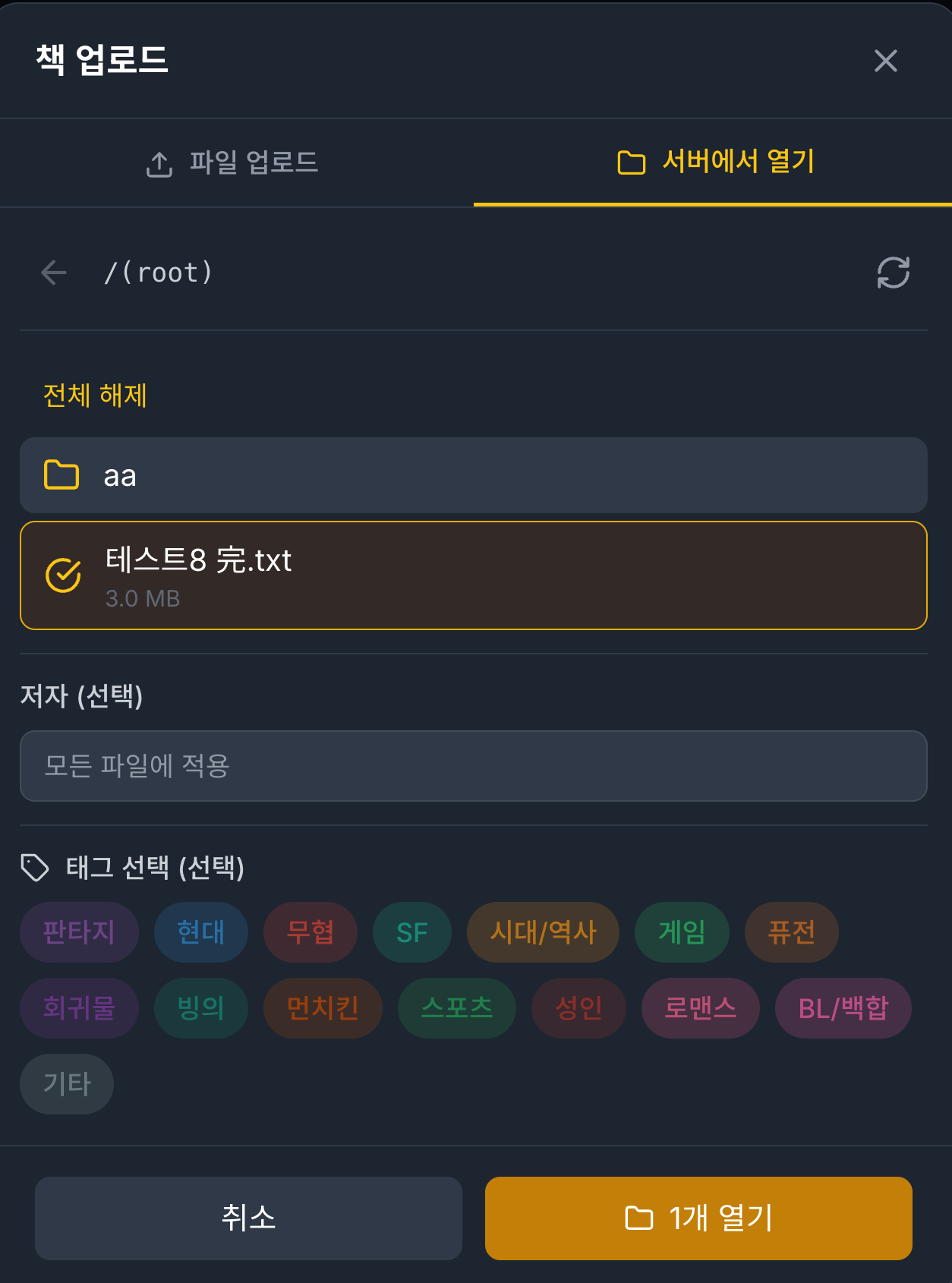This screenshot has height=1283, width=952.
Task: Open the aa folder
Action: pos(474,475)
